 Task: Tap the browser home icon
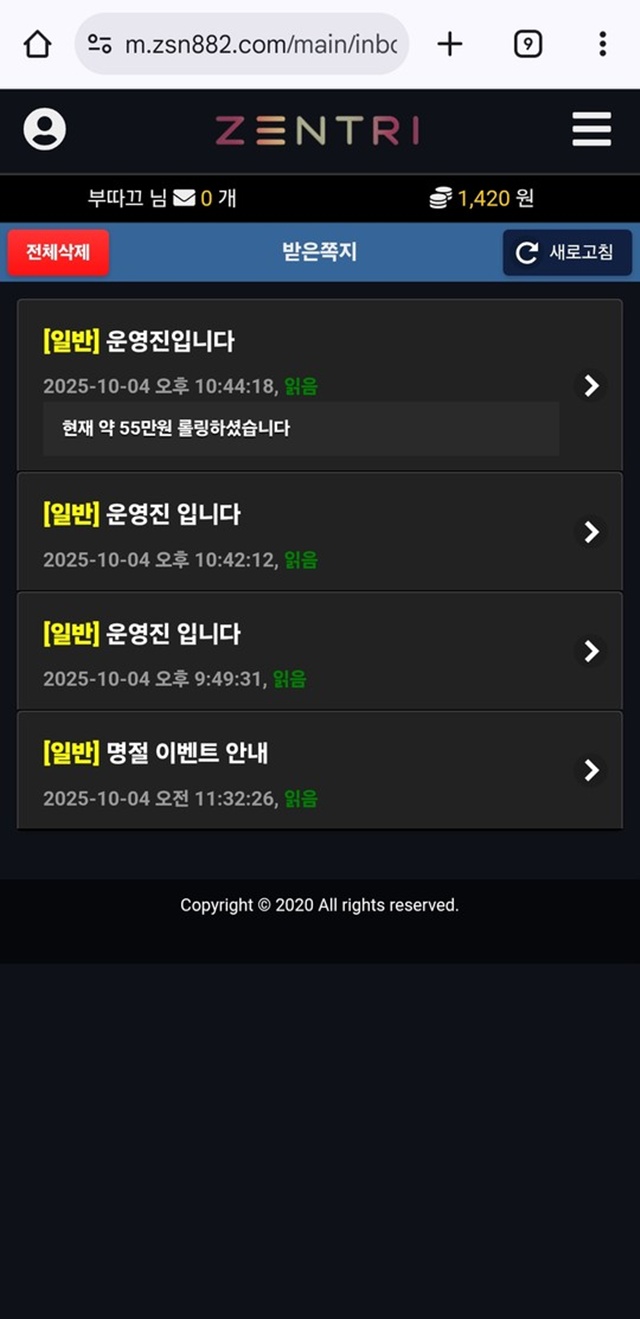click(37, 44)
